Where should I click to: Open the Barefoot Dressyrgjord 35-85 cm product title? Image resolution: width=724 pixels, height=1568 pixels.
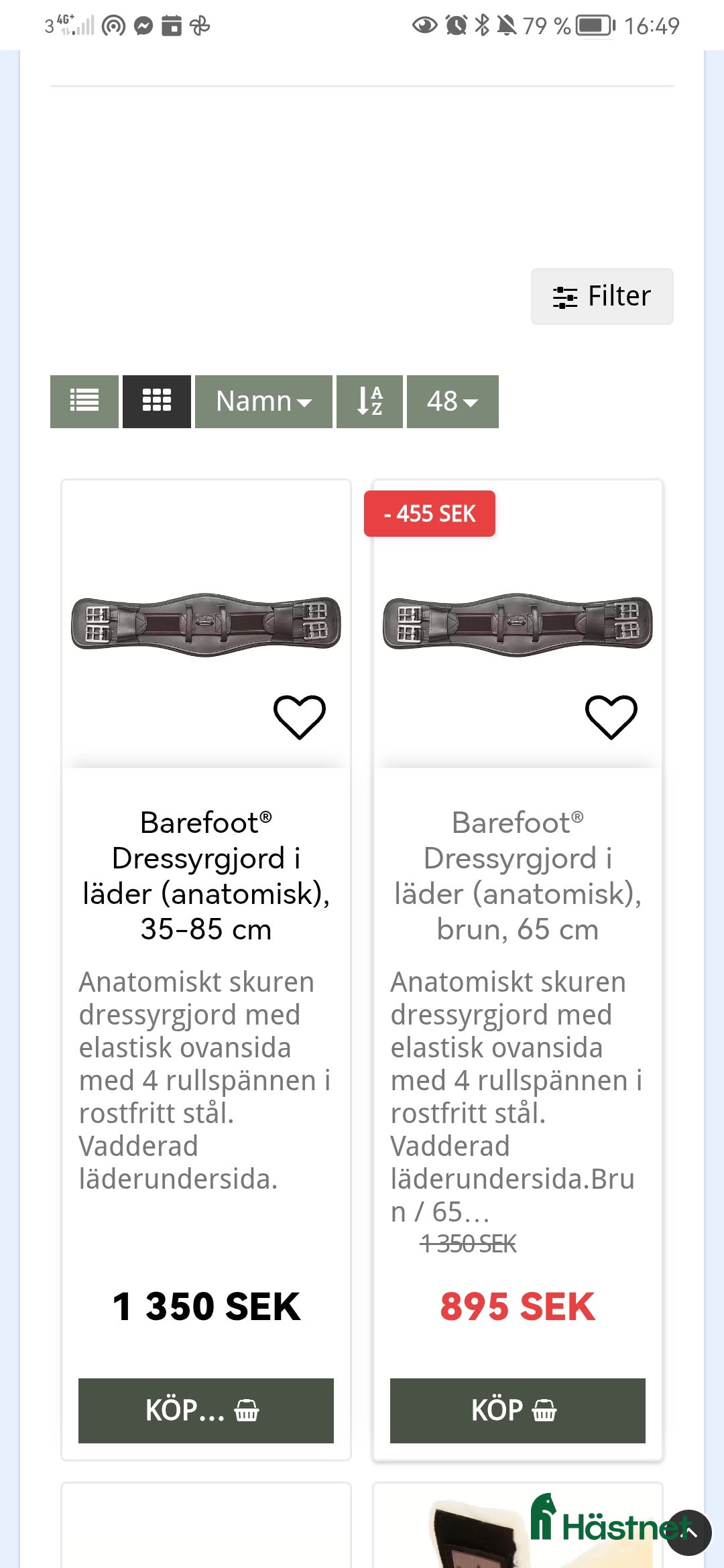click(x=206, y=875)
